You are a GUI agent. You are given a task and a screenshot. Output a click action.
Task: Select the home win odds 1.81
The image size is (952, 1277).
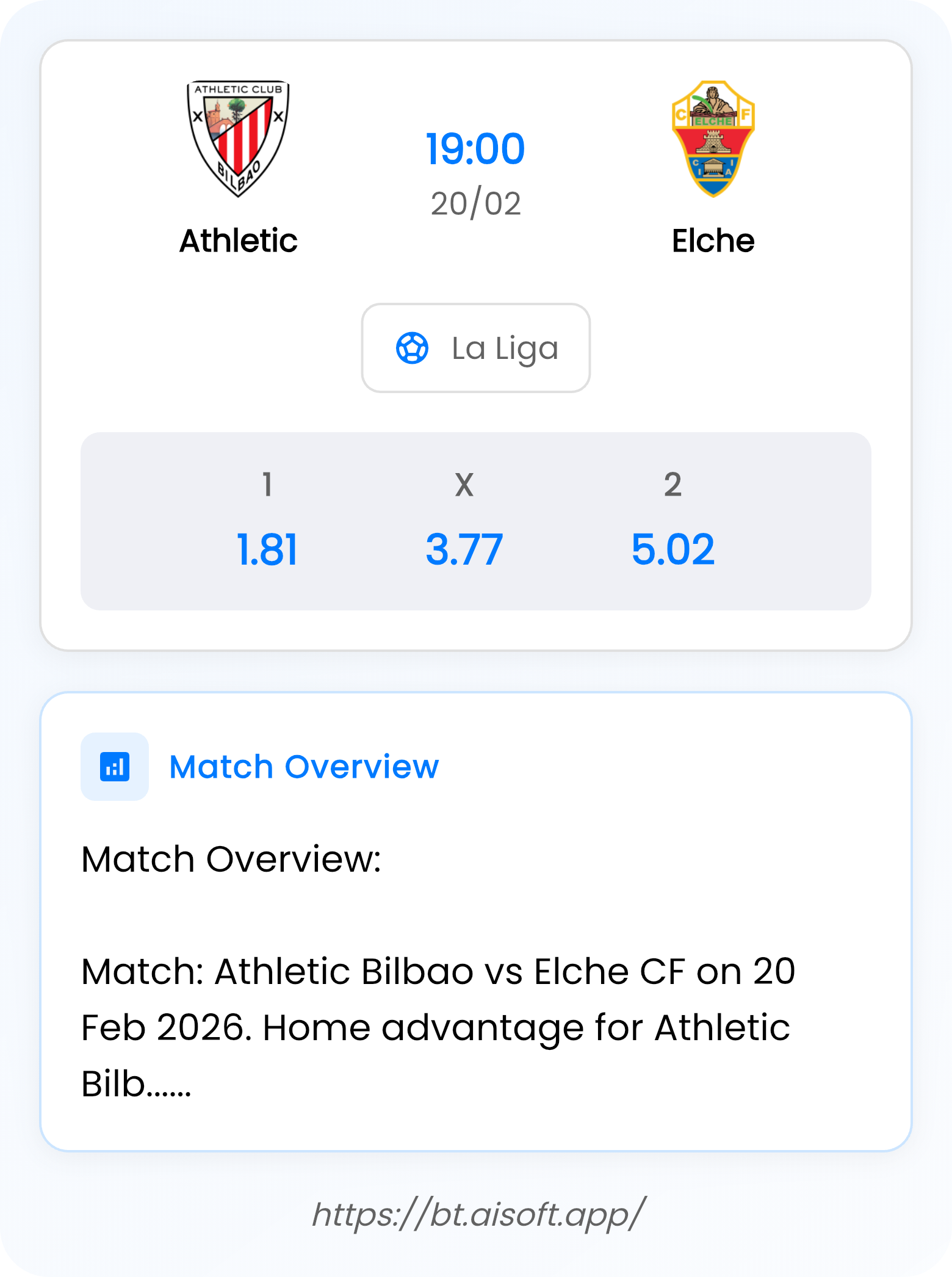(267, 548)
